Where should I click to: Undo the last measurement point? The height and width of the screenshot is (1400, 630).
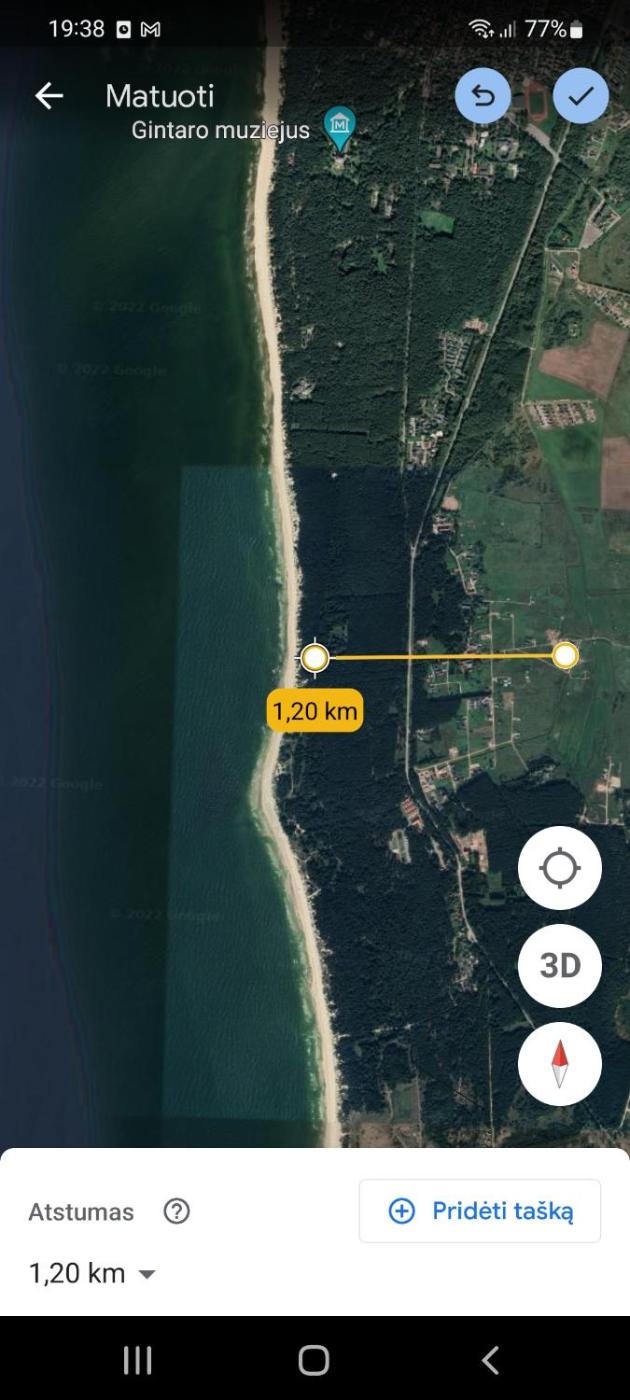(483, 96)
